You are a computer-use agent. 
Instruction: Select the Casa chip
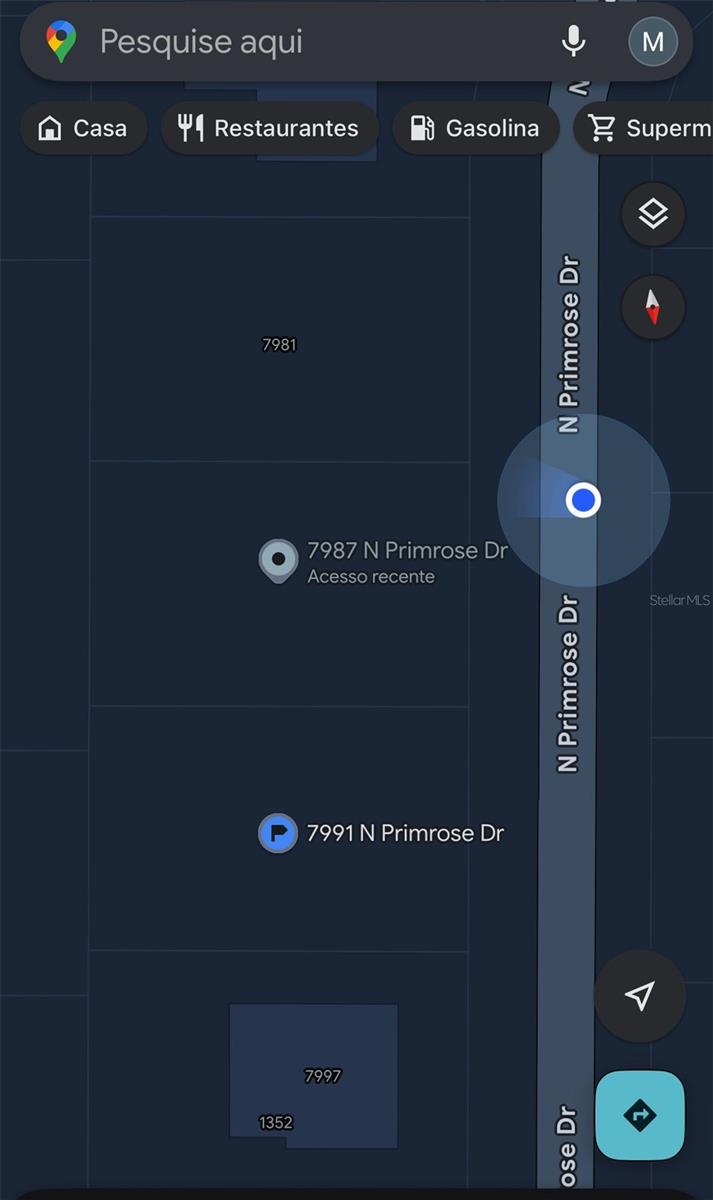(83, 128)
